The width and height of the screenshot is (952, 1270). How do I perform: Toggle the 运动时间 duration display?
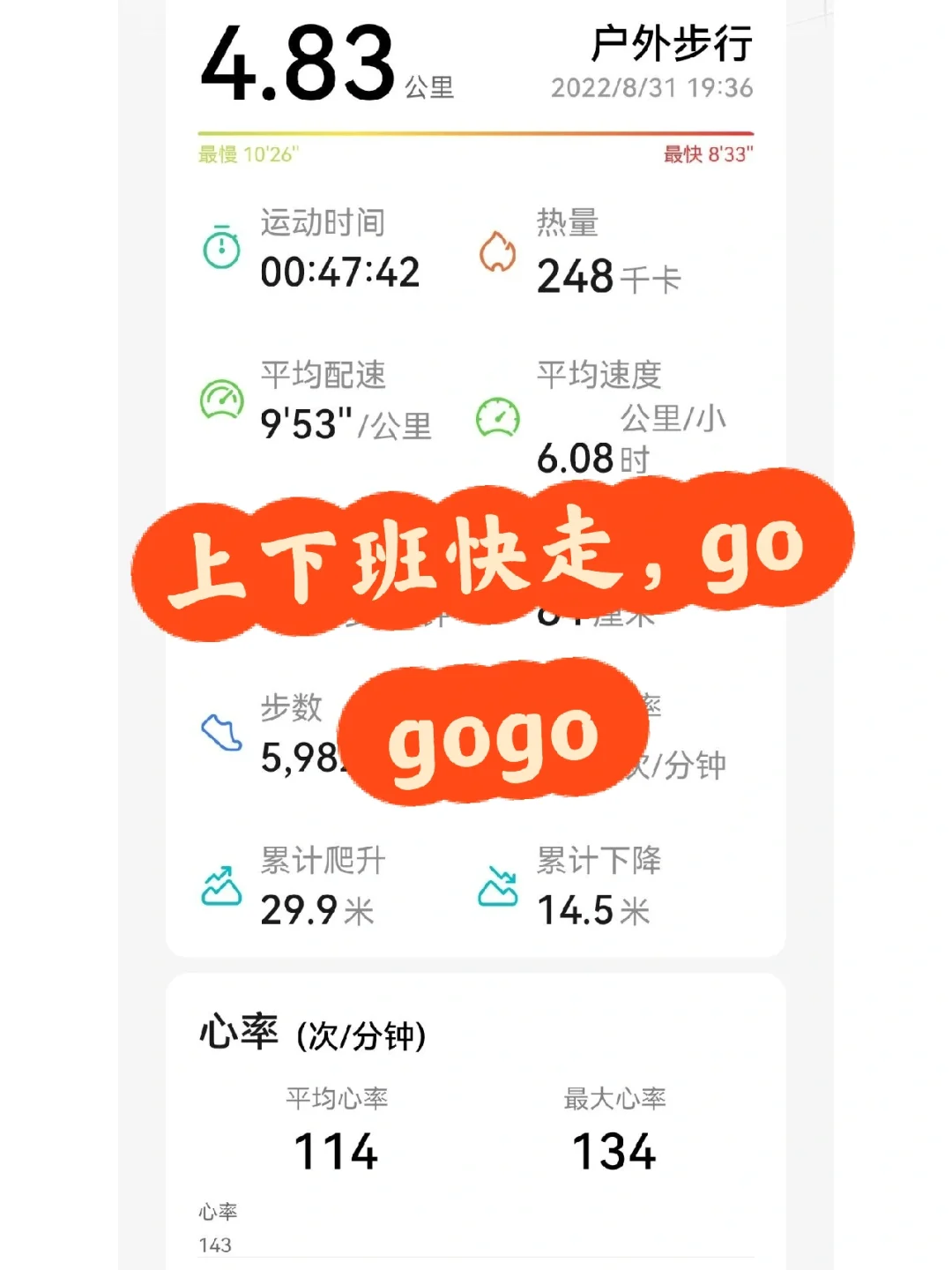[x=342, y=274]
